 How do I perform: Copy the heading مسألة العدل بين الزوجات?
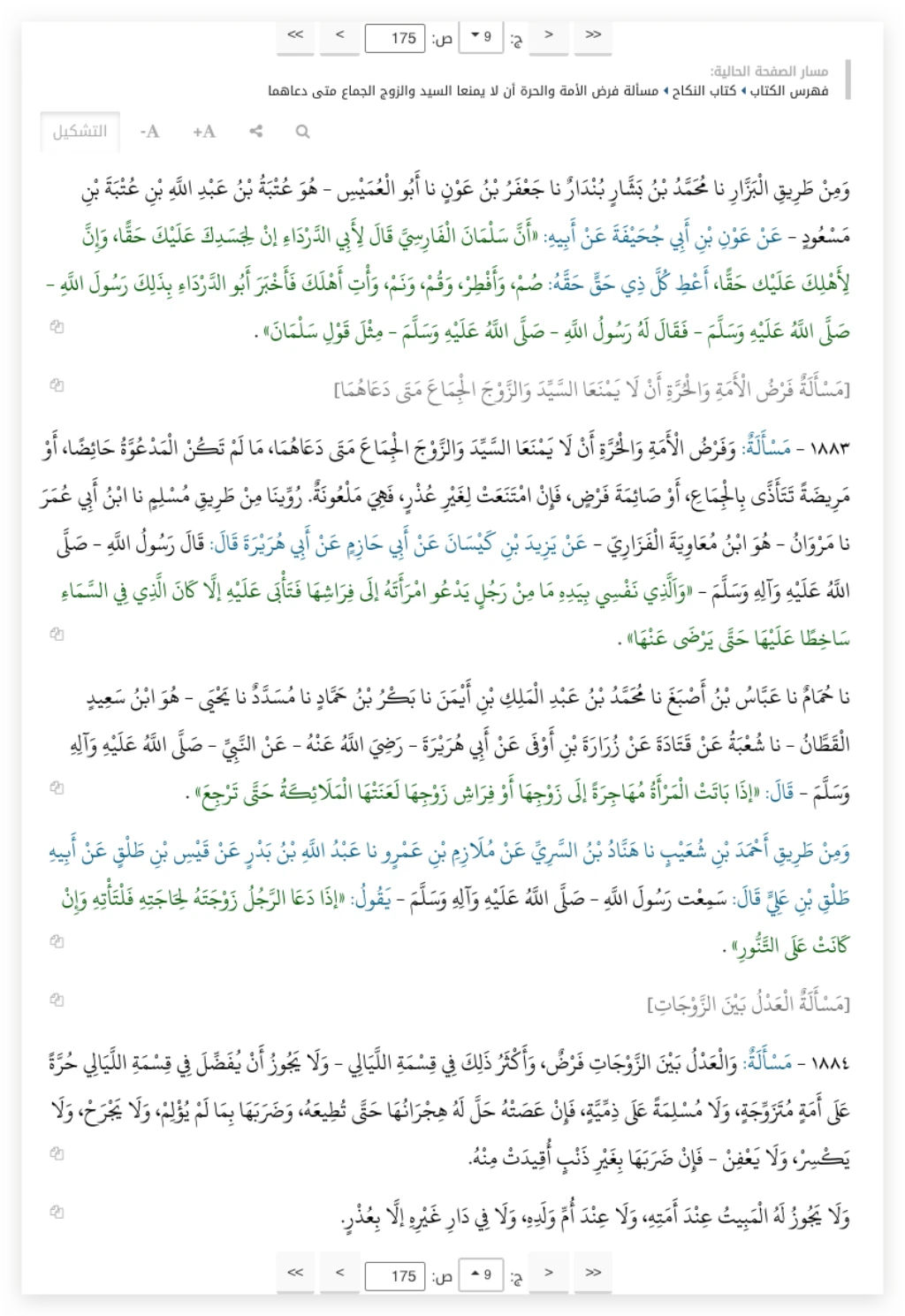57,1000
